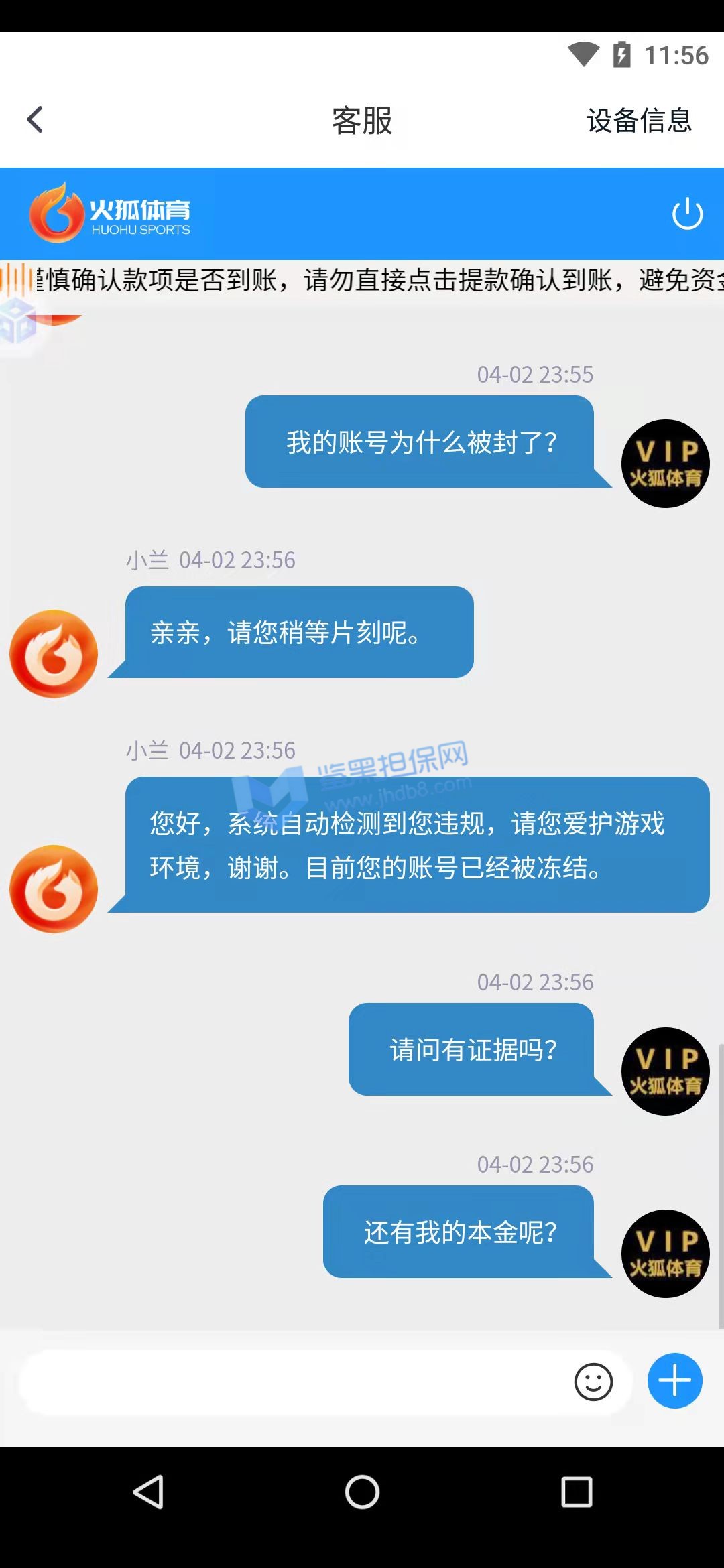Go back from the 客服 chat
724x1568 pixels.
pos(35,120)
